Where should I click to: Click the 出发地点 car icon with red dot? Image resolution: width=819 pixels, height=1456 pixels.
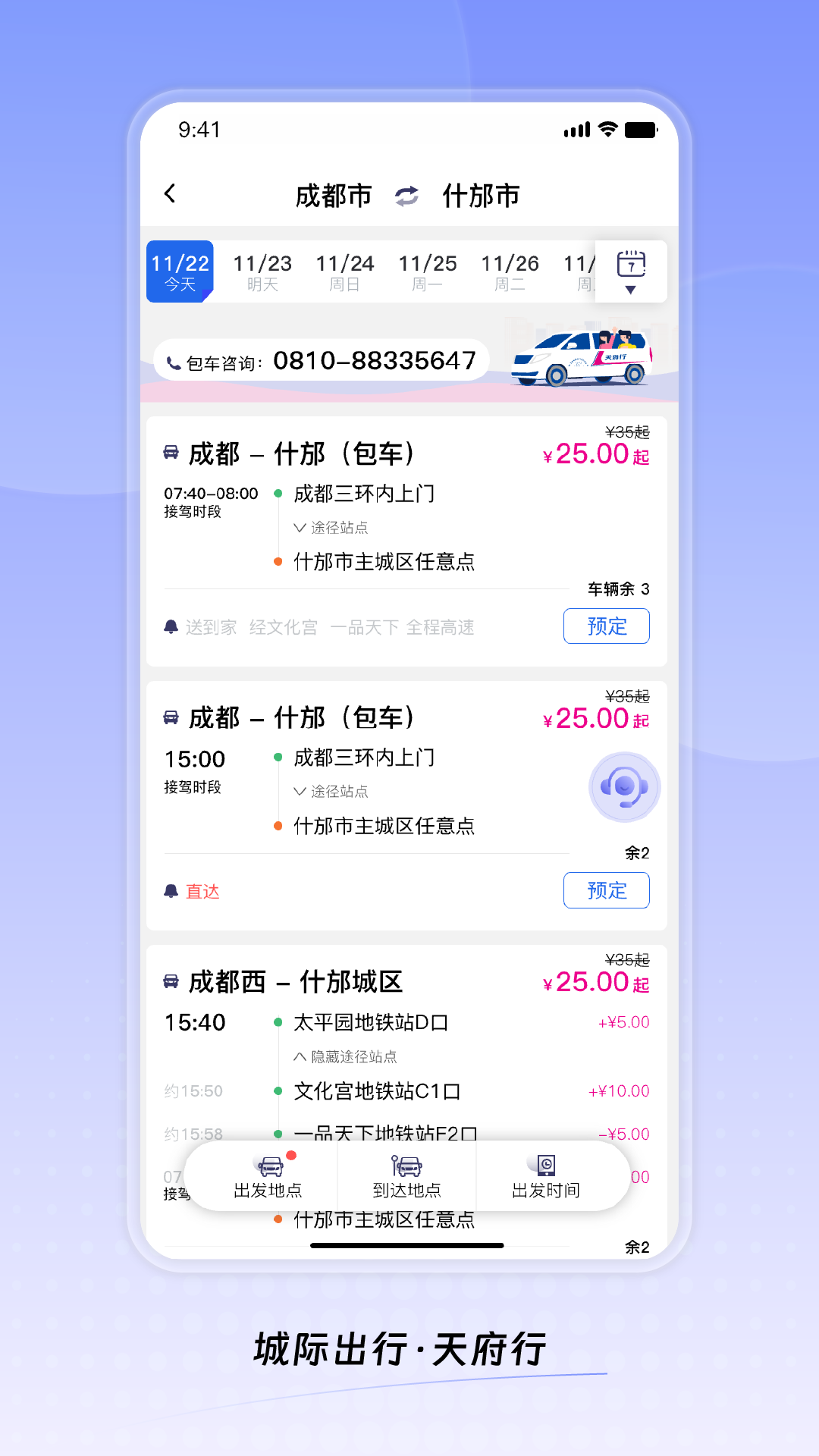click(x=269, y=1166)
